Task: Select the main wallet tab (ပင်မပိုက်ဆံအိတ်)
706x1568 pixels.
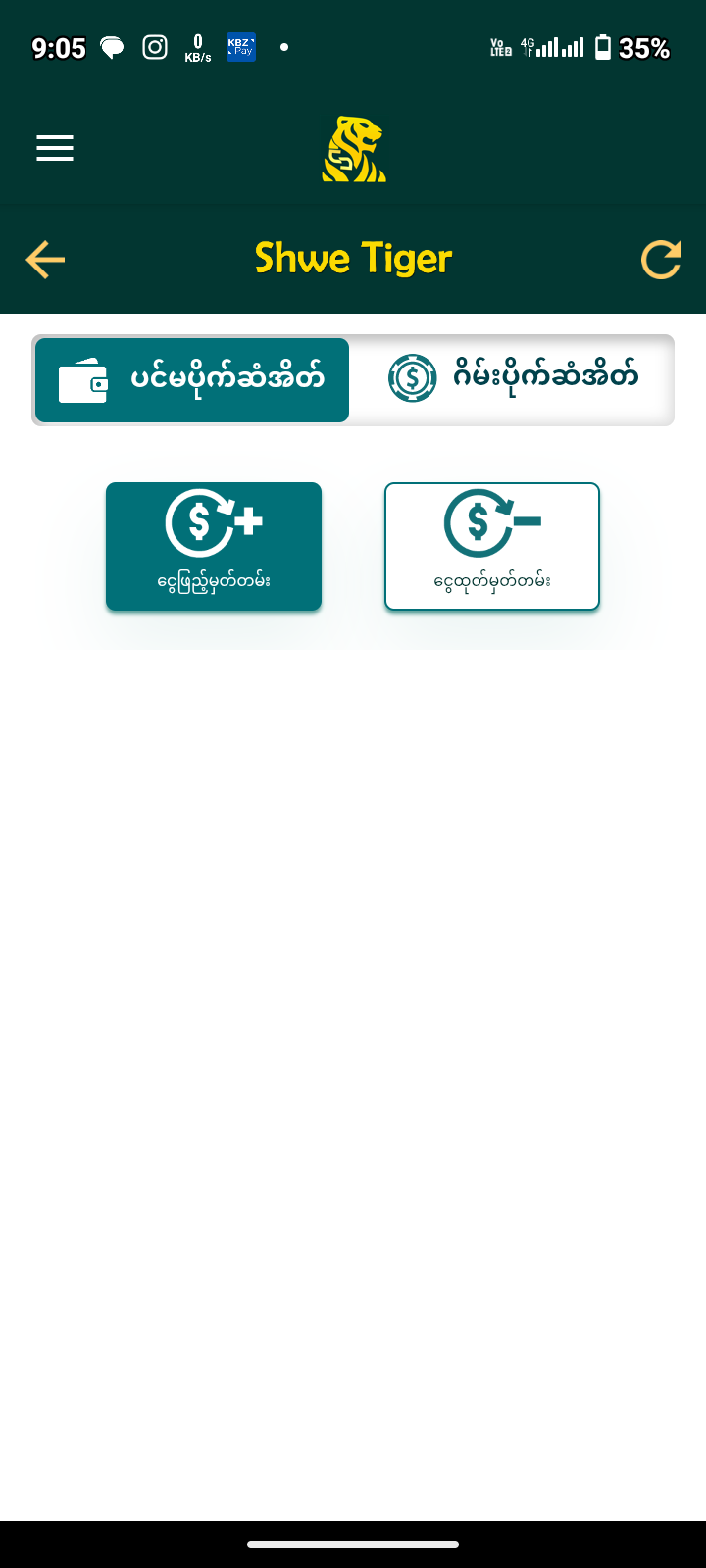Action: point(192,380)
